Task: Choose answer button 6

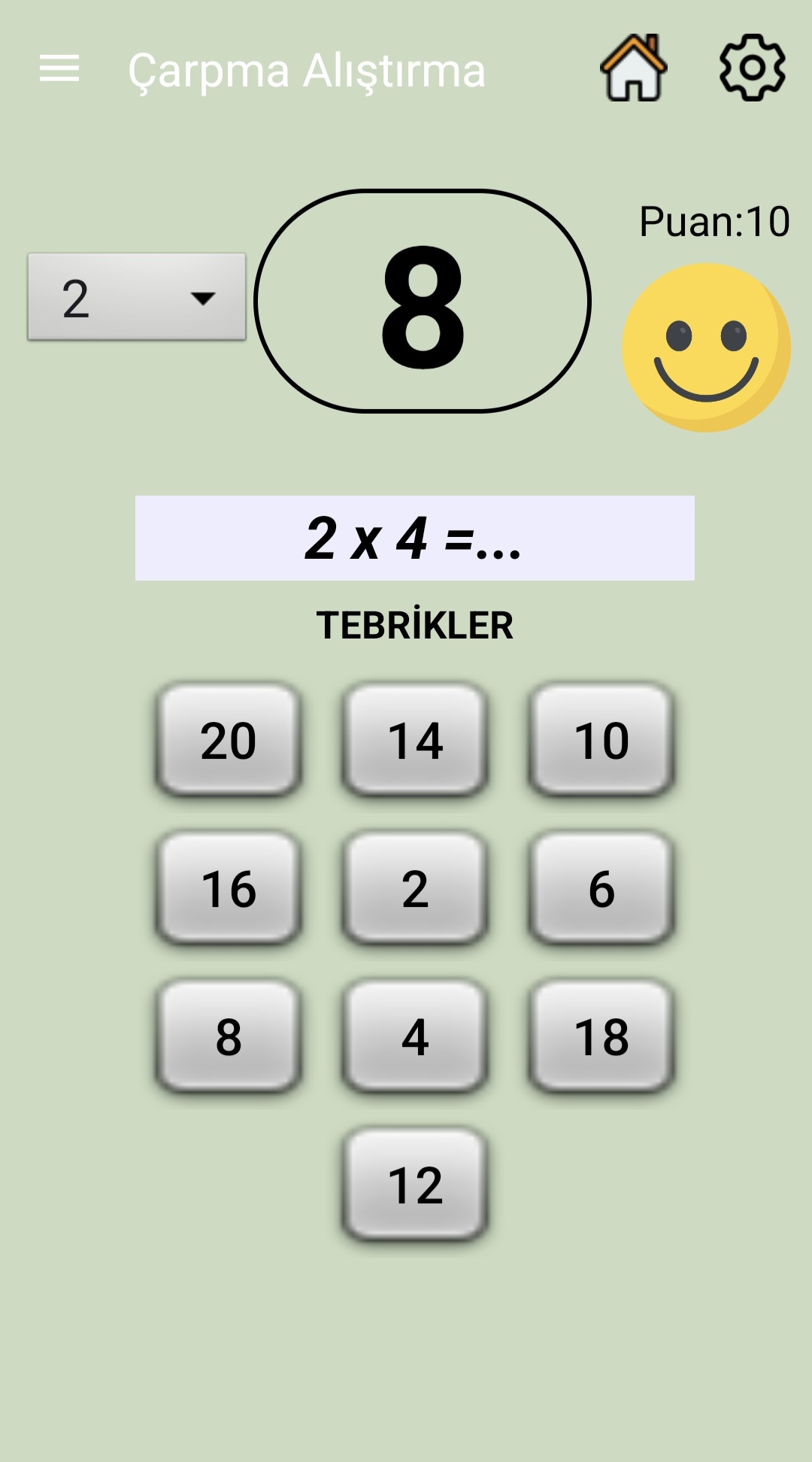Action: (x=601, y=888)
